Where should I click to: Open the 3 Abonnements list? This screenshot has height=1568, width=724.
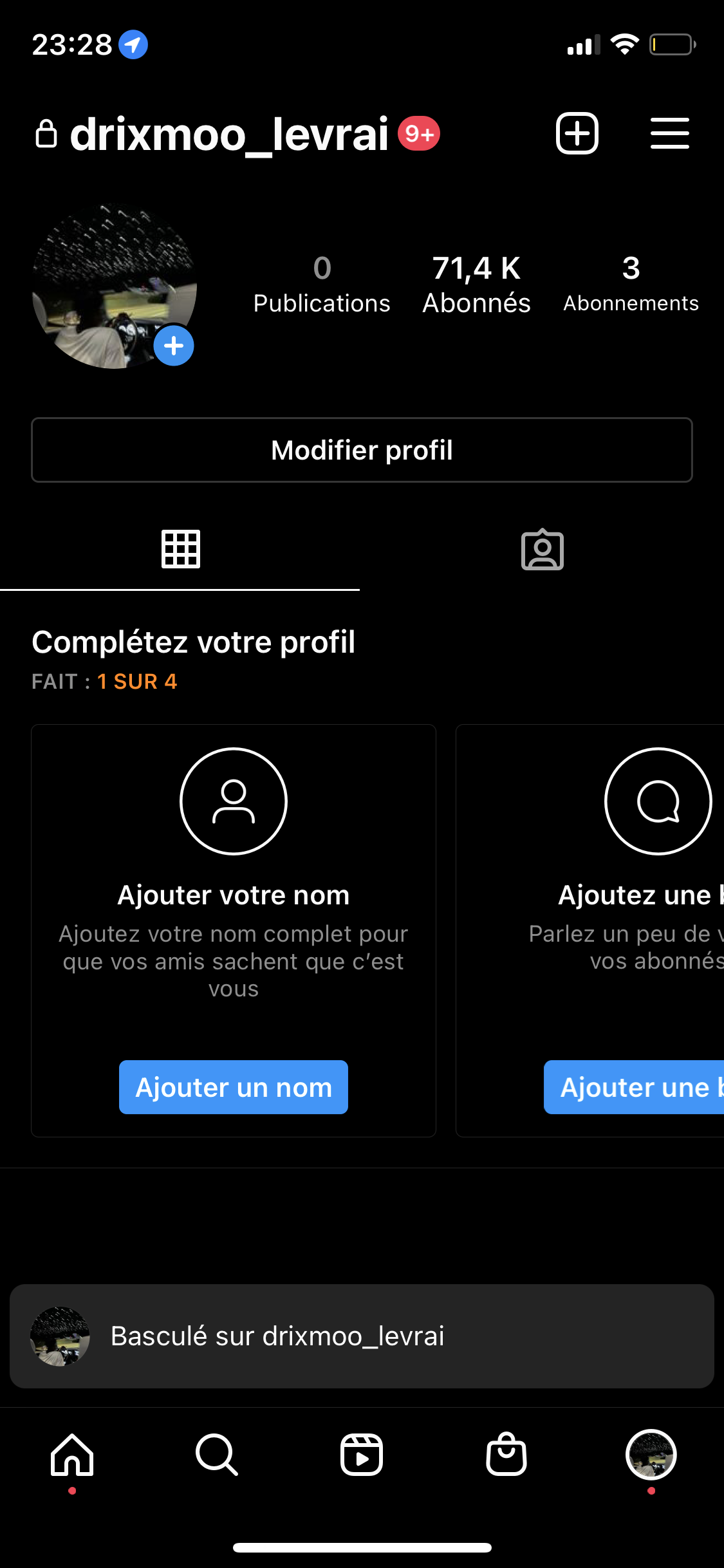631,284
